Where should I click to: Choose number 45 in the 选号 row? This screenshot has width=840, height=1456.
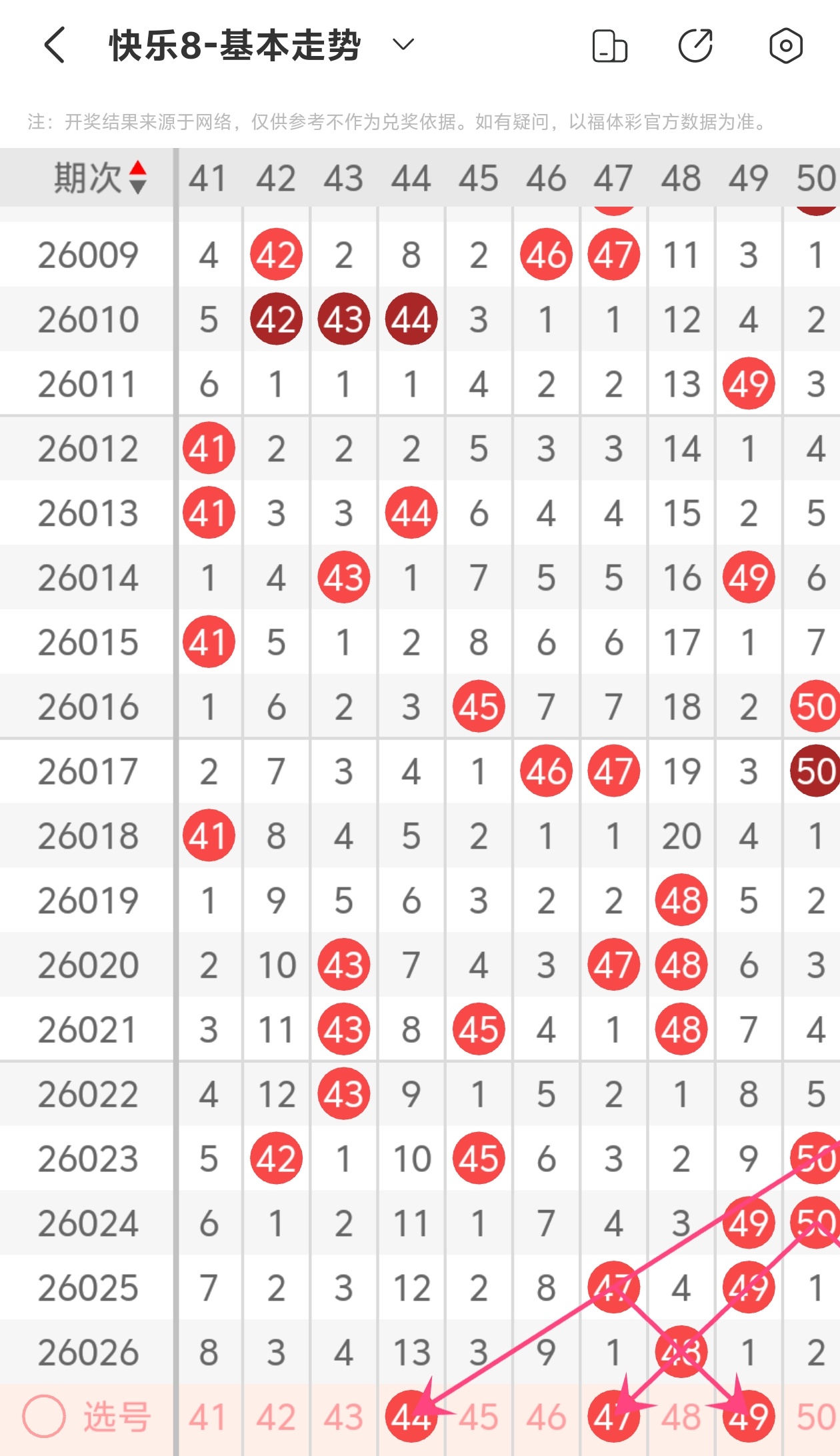[479, 1417]
